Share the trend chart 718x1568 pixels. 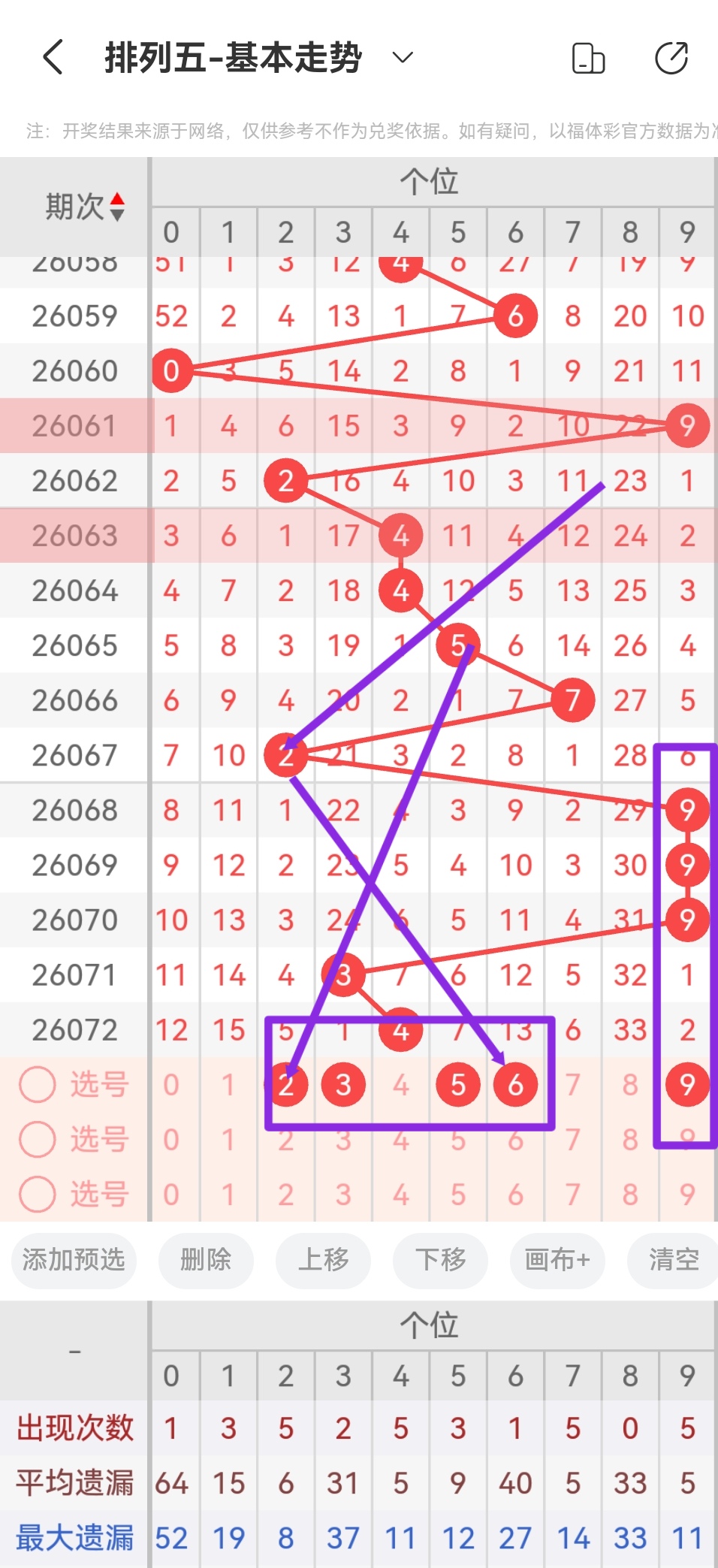[671, 58]
